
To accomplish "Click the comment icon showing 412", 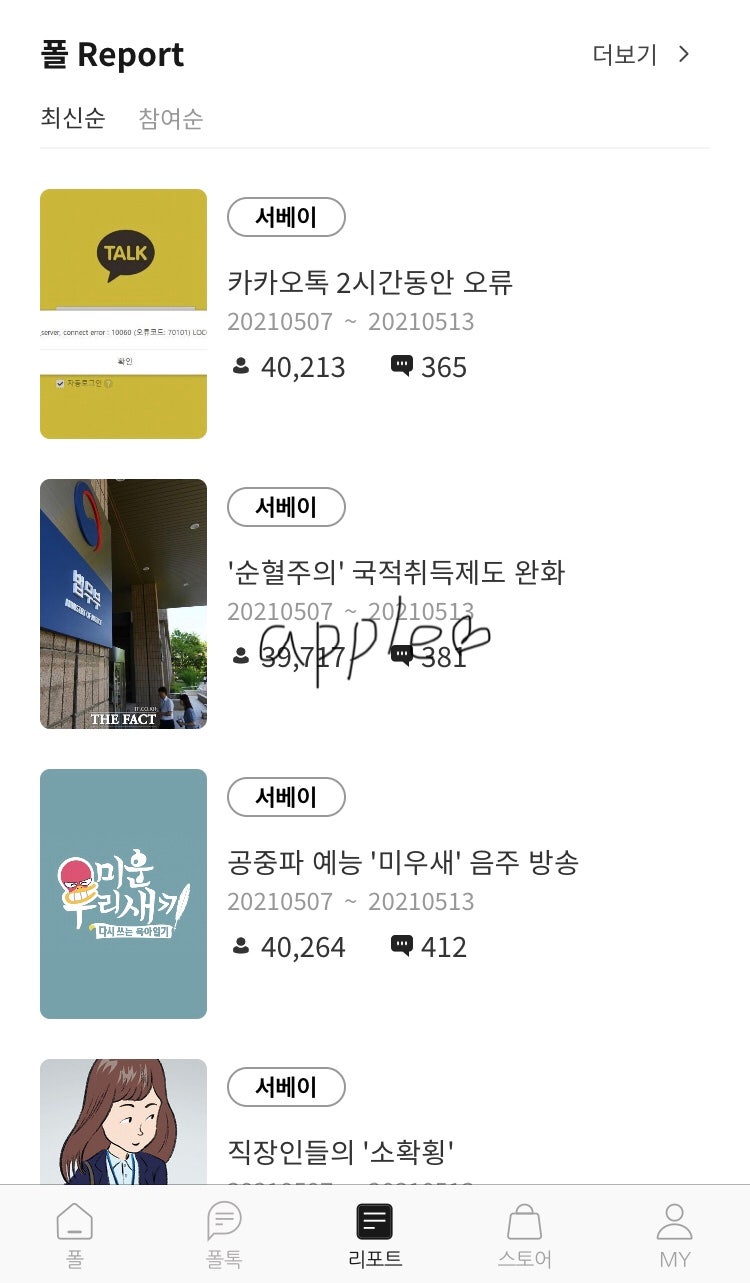I will 403,946.
